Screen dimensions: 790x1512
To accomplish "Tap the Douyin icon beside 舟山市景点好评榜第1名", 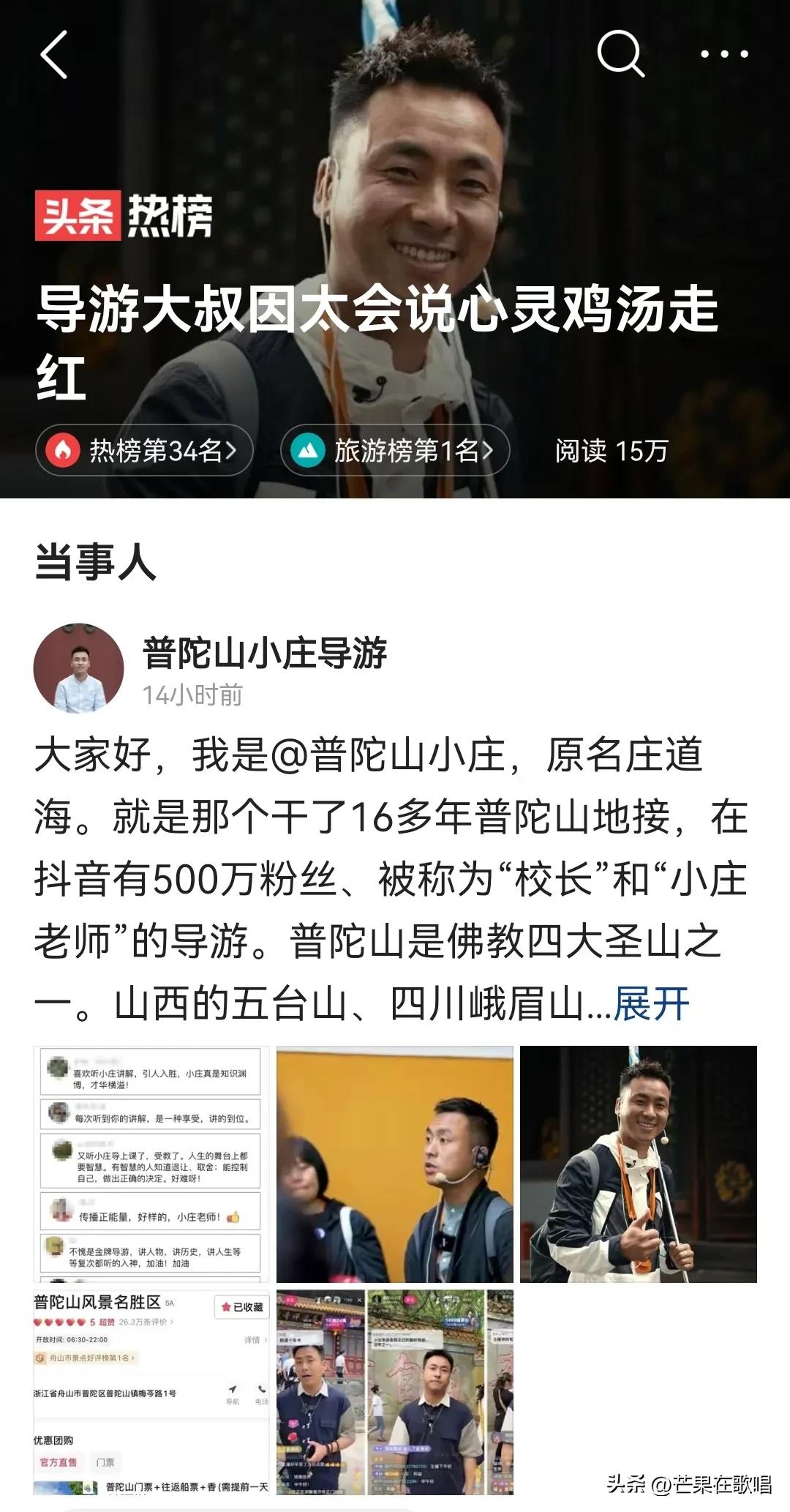I will click(x=39, y=1358).
